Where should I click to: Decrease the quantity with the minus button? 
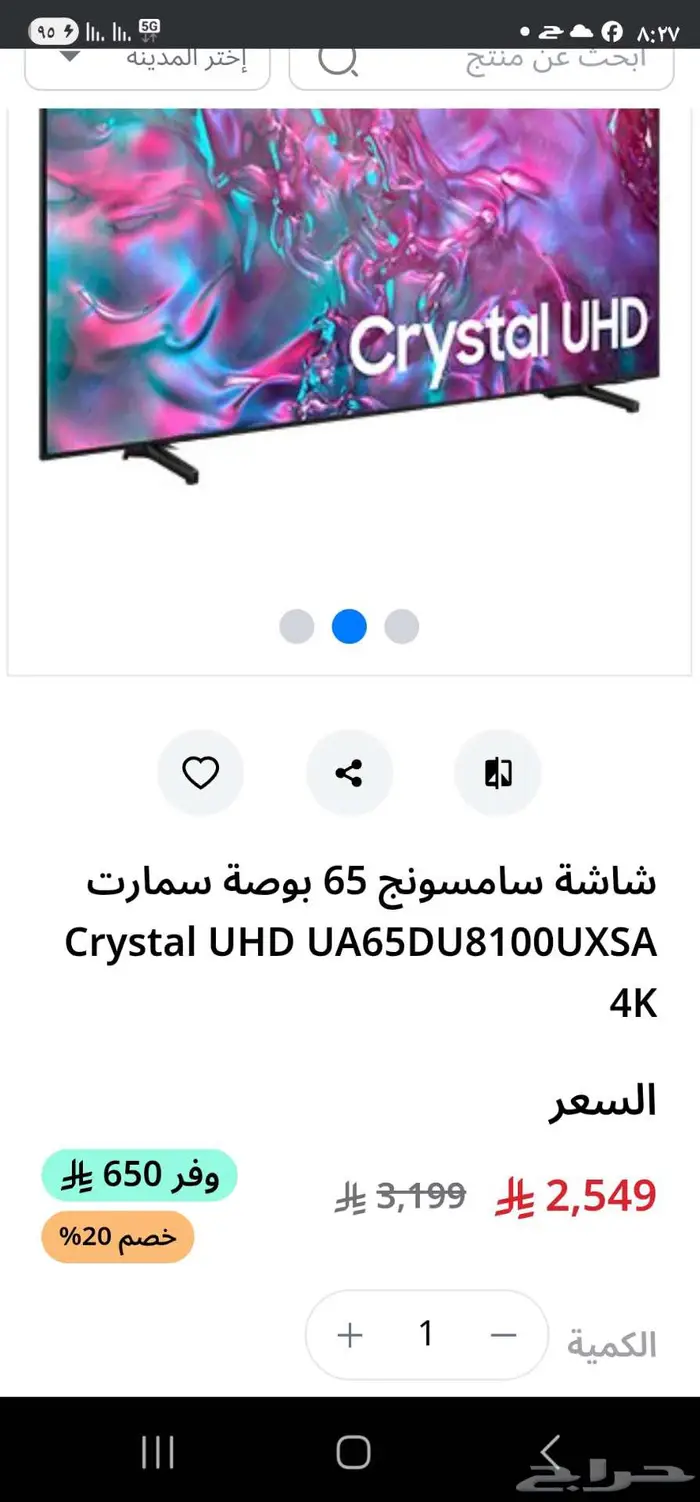click(x=504, y=1335)
